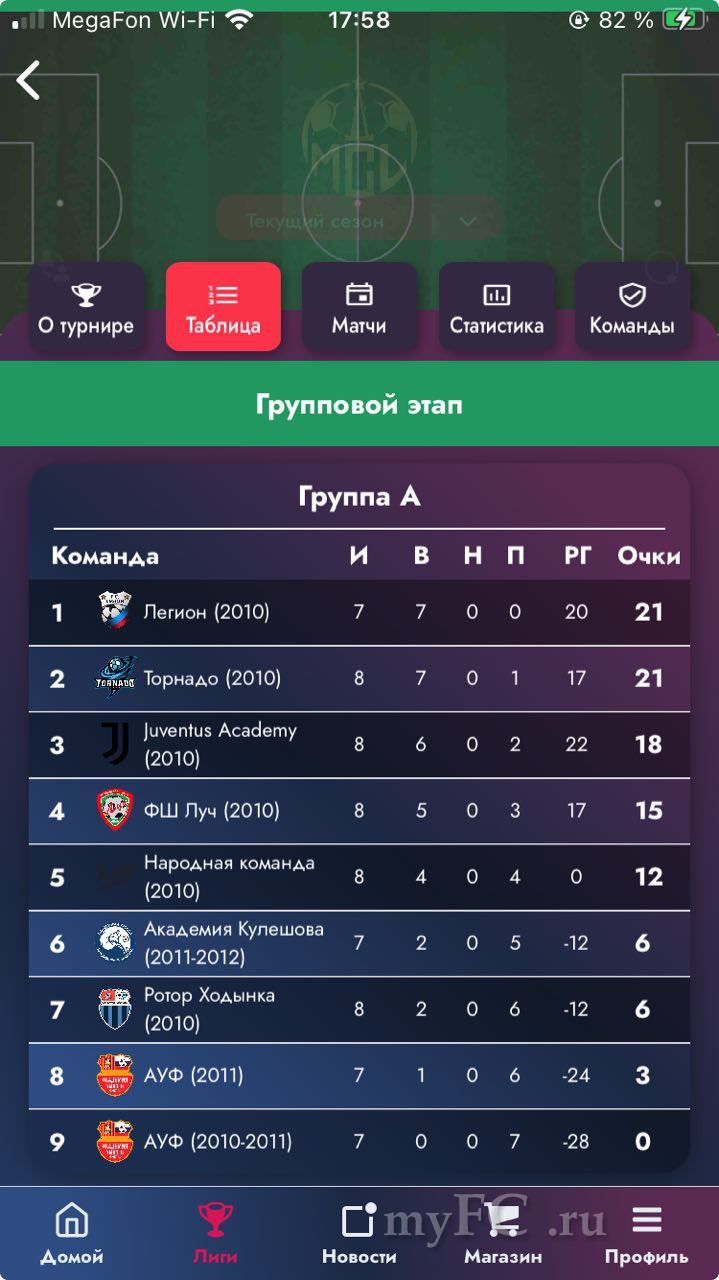This screenshot has width=719, height=1280.
Task: Open the Команды tab
Action: [x=632, y=307]
